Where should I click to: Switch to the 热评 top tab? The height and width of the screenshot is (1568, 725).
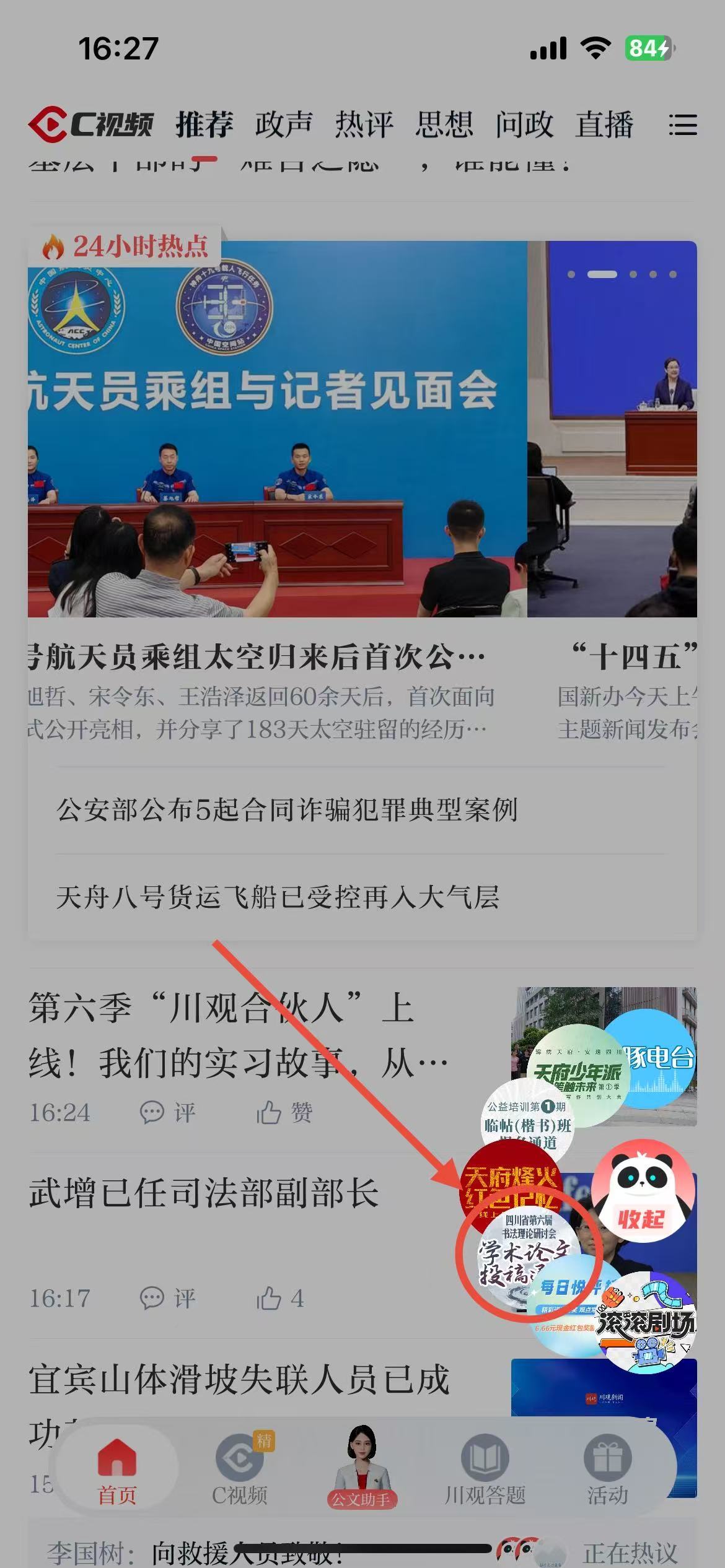point(364,124)
